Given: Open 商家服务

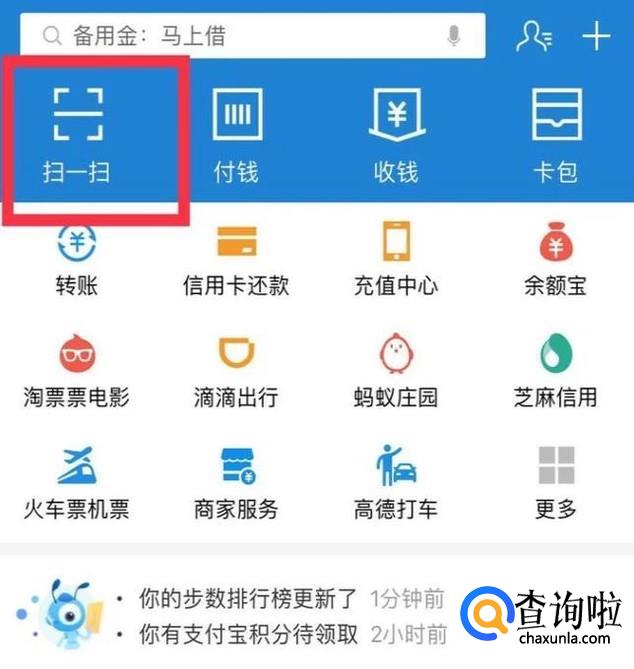Looking at the screenshot, I should pos(237,483).
